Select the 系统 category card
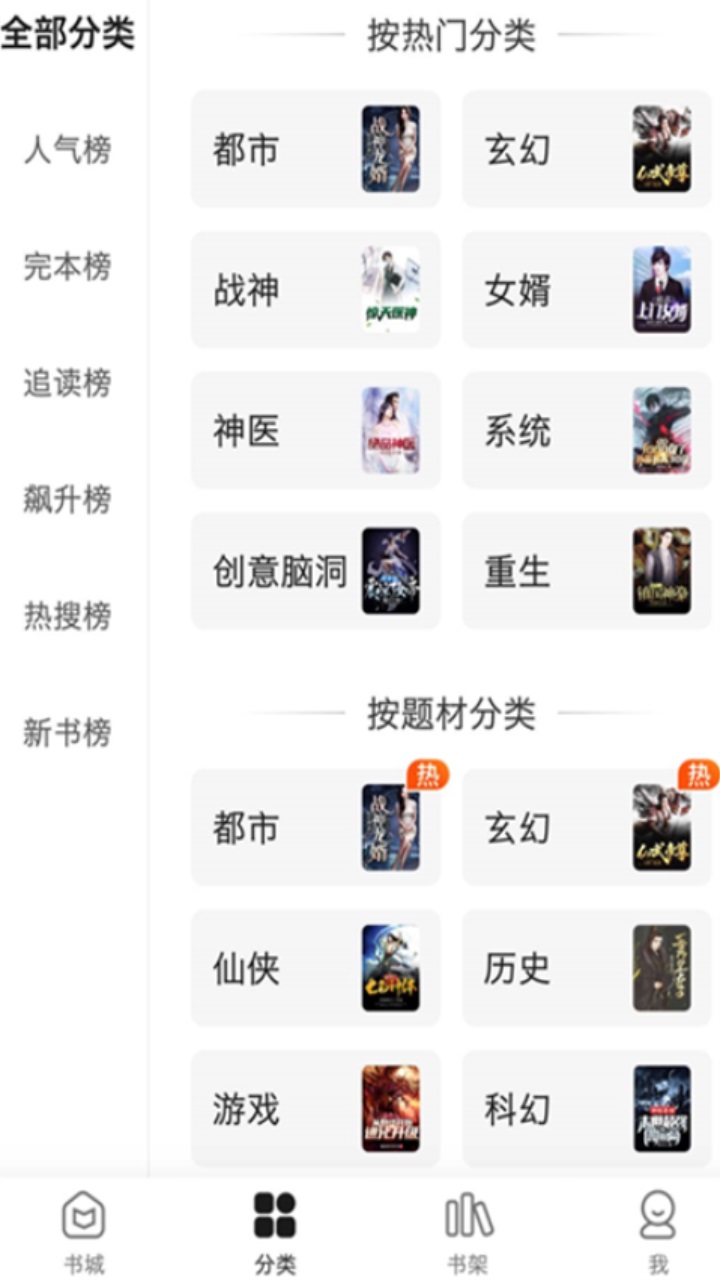The image size is (720, 1280). [588, 430]
